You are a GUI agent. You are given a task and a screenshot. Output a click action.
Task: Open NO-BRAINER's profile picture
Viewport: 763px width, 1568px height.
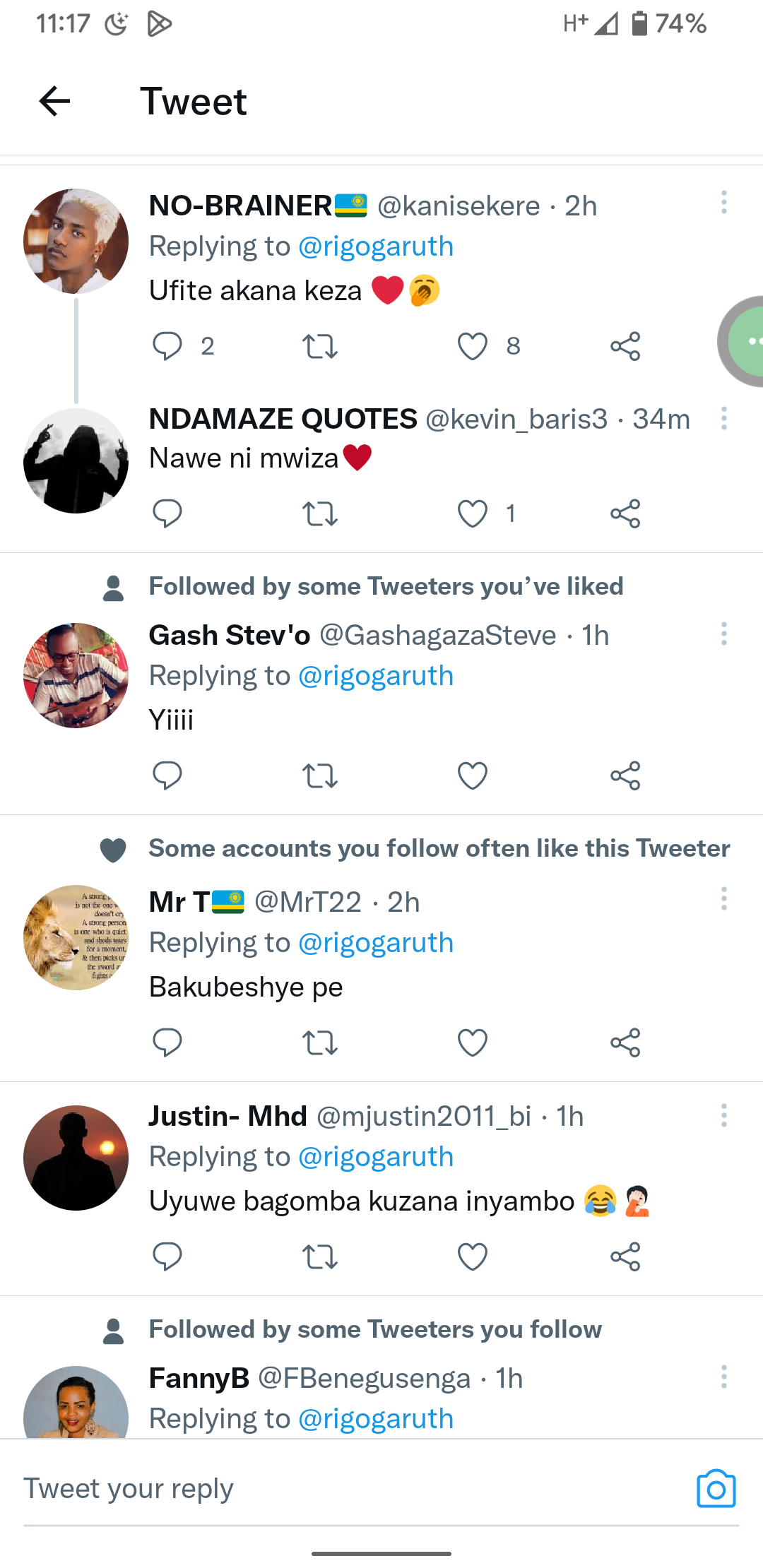[x=76, y=241]
